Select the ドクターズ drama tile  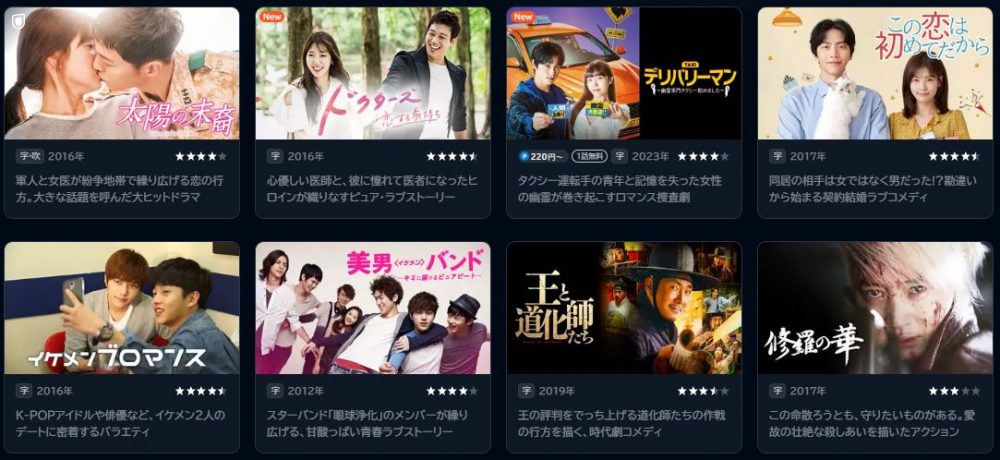[372, 75]
